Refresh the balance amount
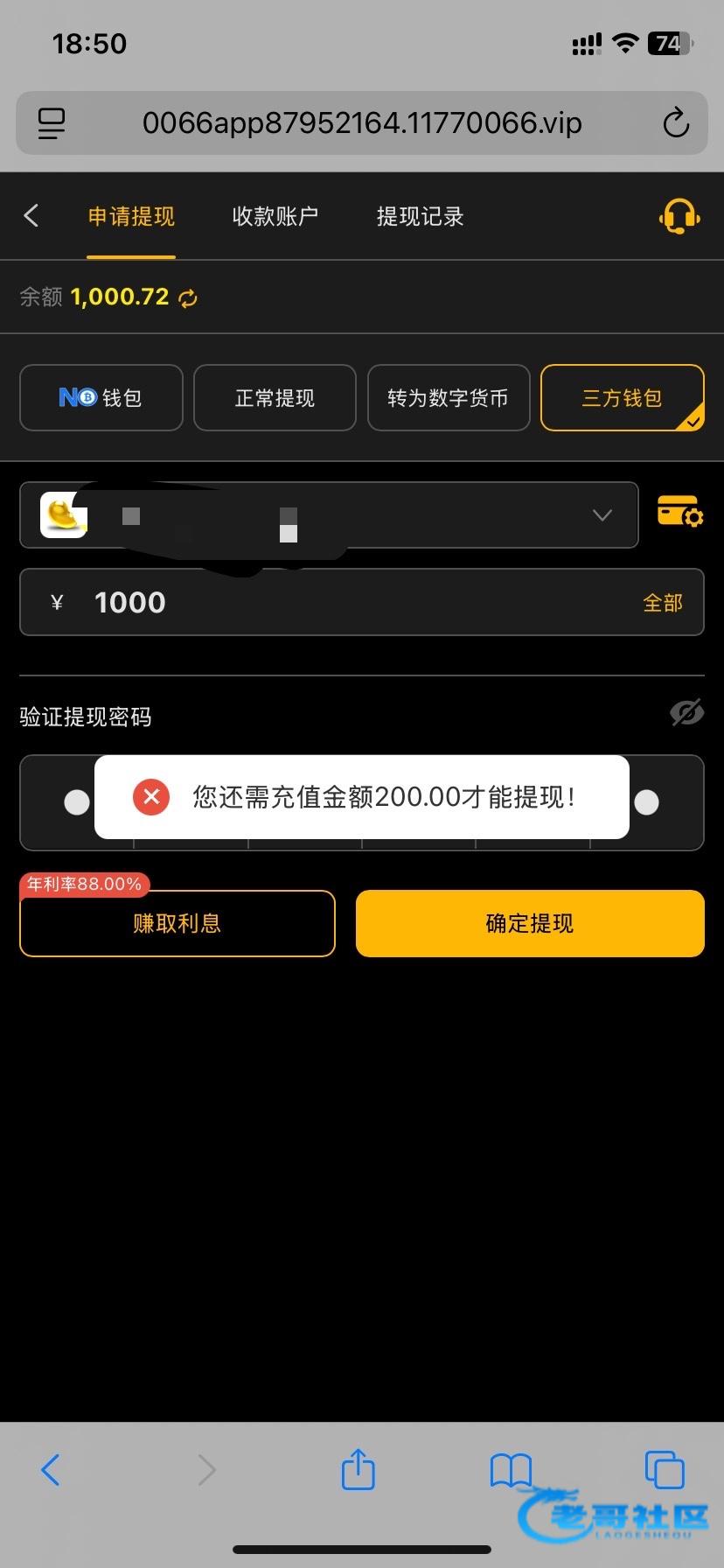 click(188, 298)
